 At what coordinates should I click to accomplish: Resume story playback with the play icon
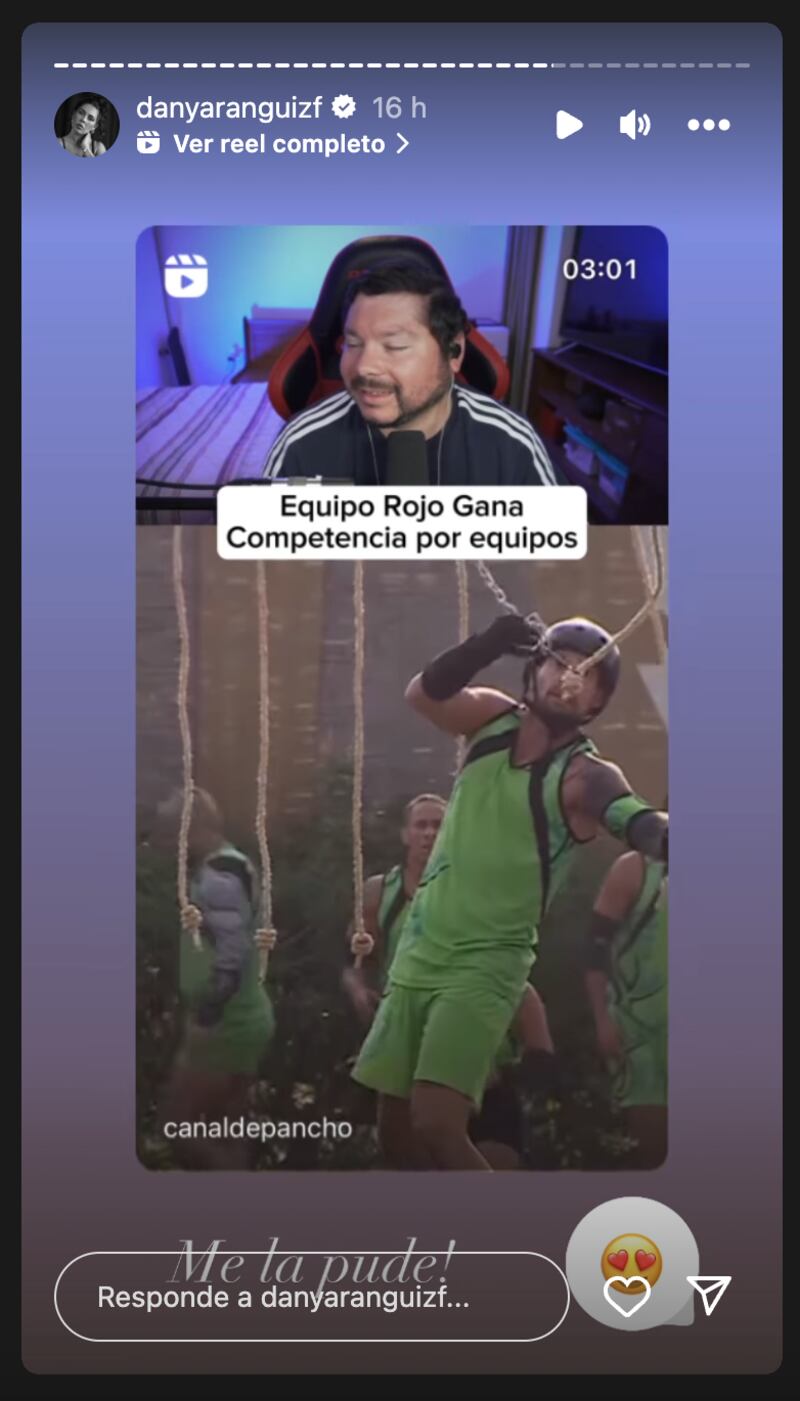[x=569, y=125]
